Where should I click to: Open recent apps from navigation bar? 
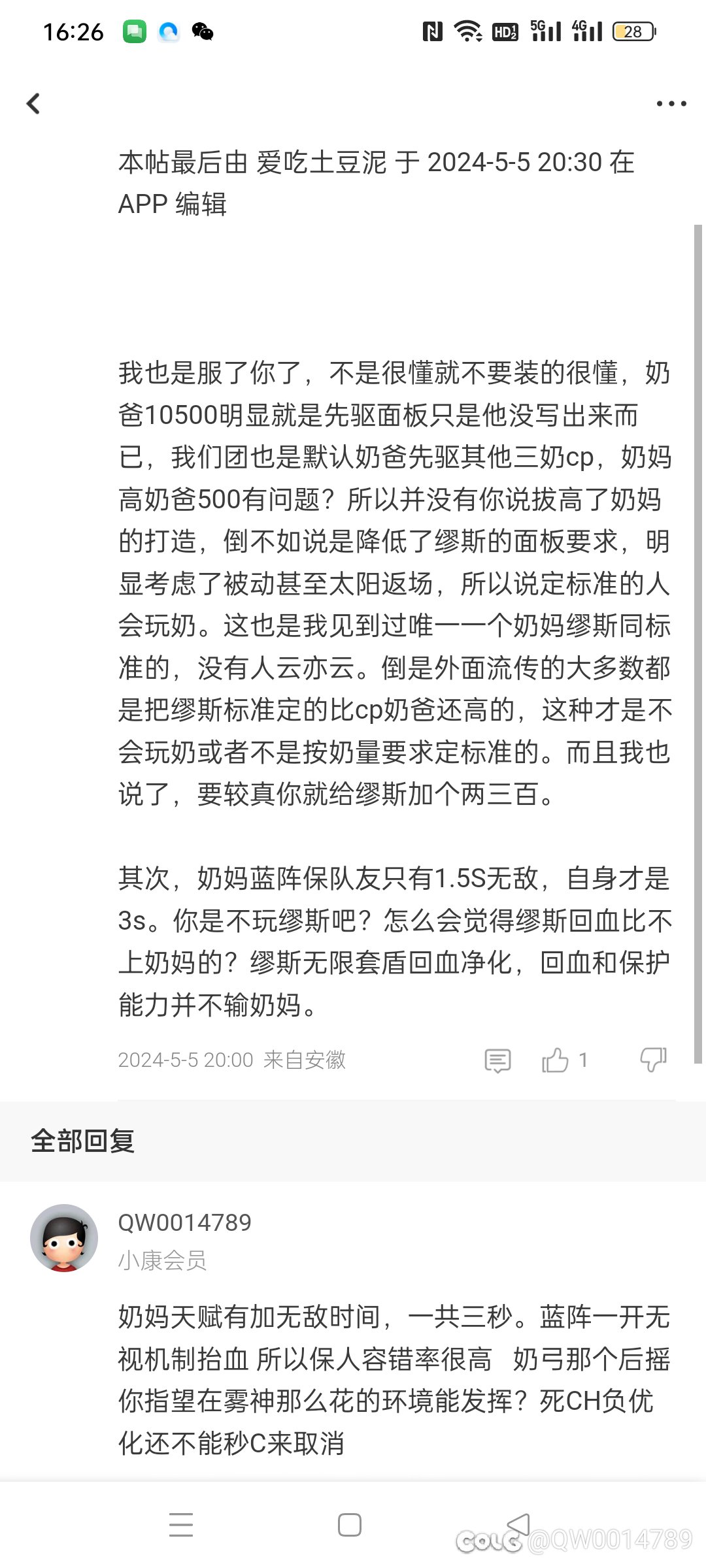[181, 1525]
